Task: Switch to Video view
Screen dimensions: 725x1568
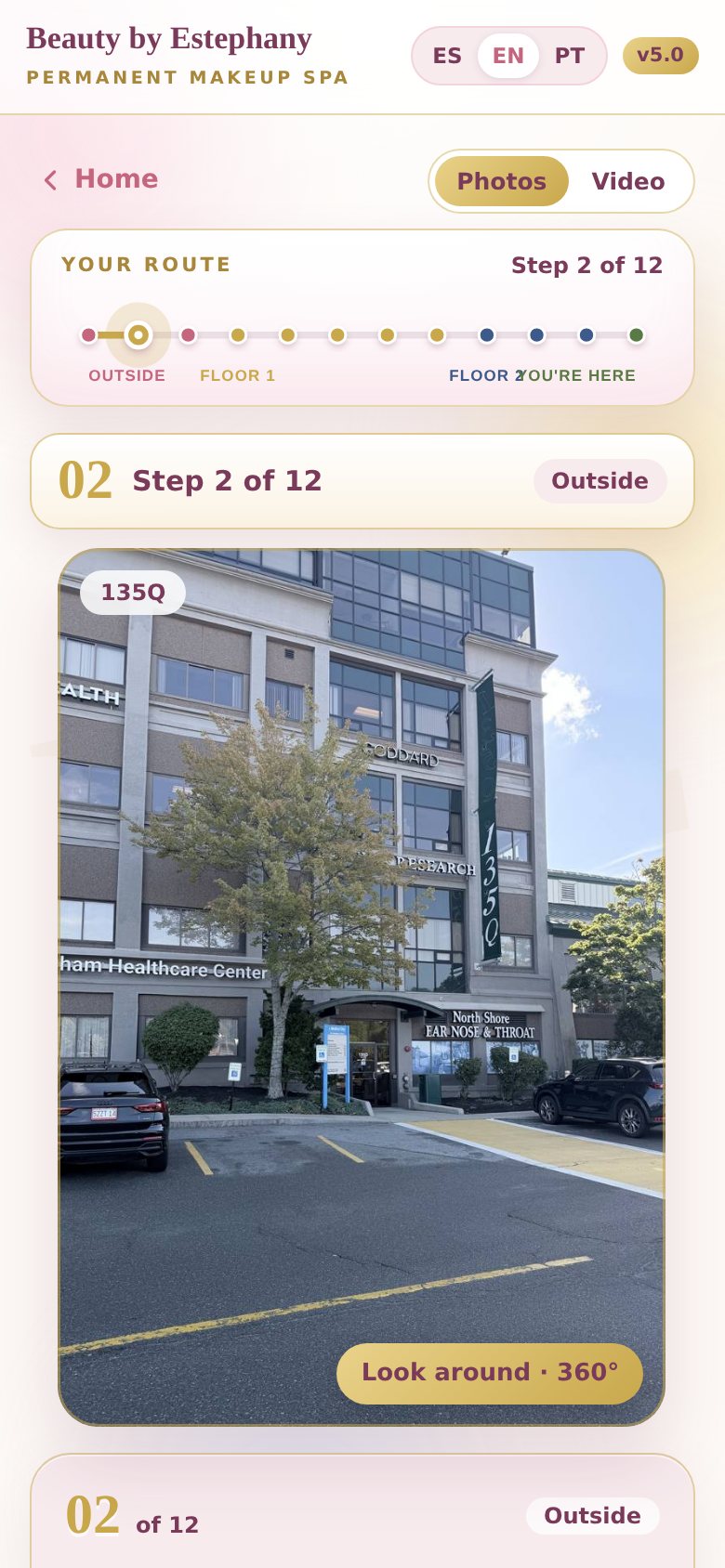Action: click(628, 181)
